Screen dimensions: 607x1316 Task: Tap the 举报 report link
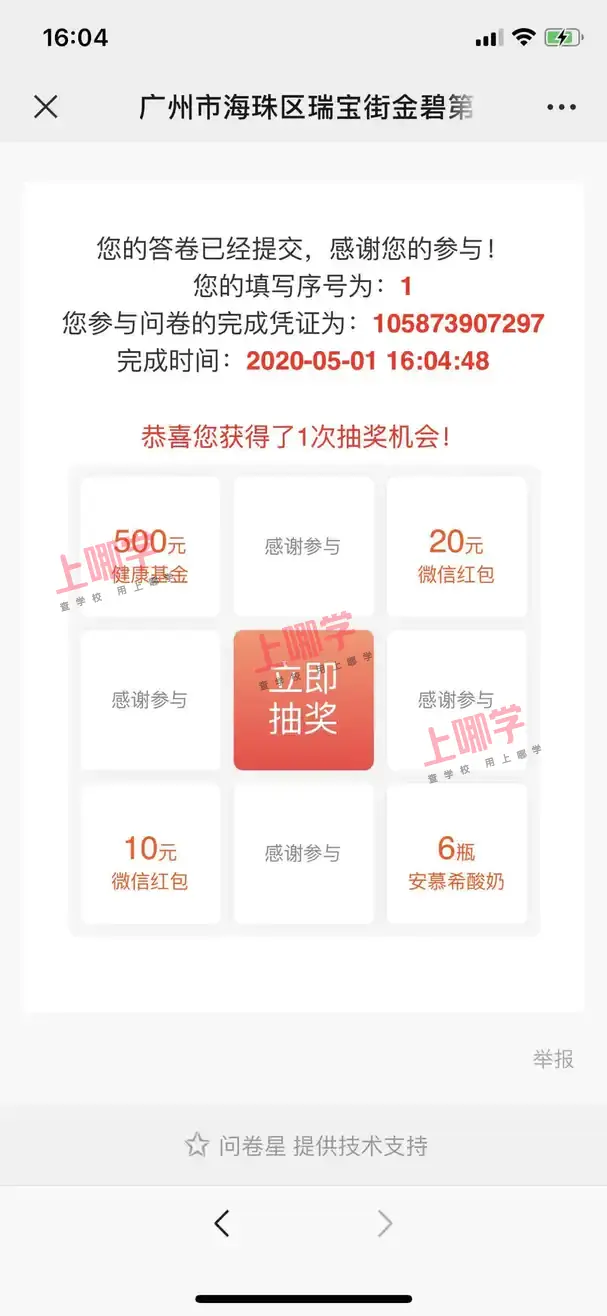(x=553, y=1059)
